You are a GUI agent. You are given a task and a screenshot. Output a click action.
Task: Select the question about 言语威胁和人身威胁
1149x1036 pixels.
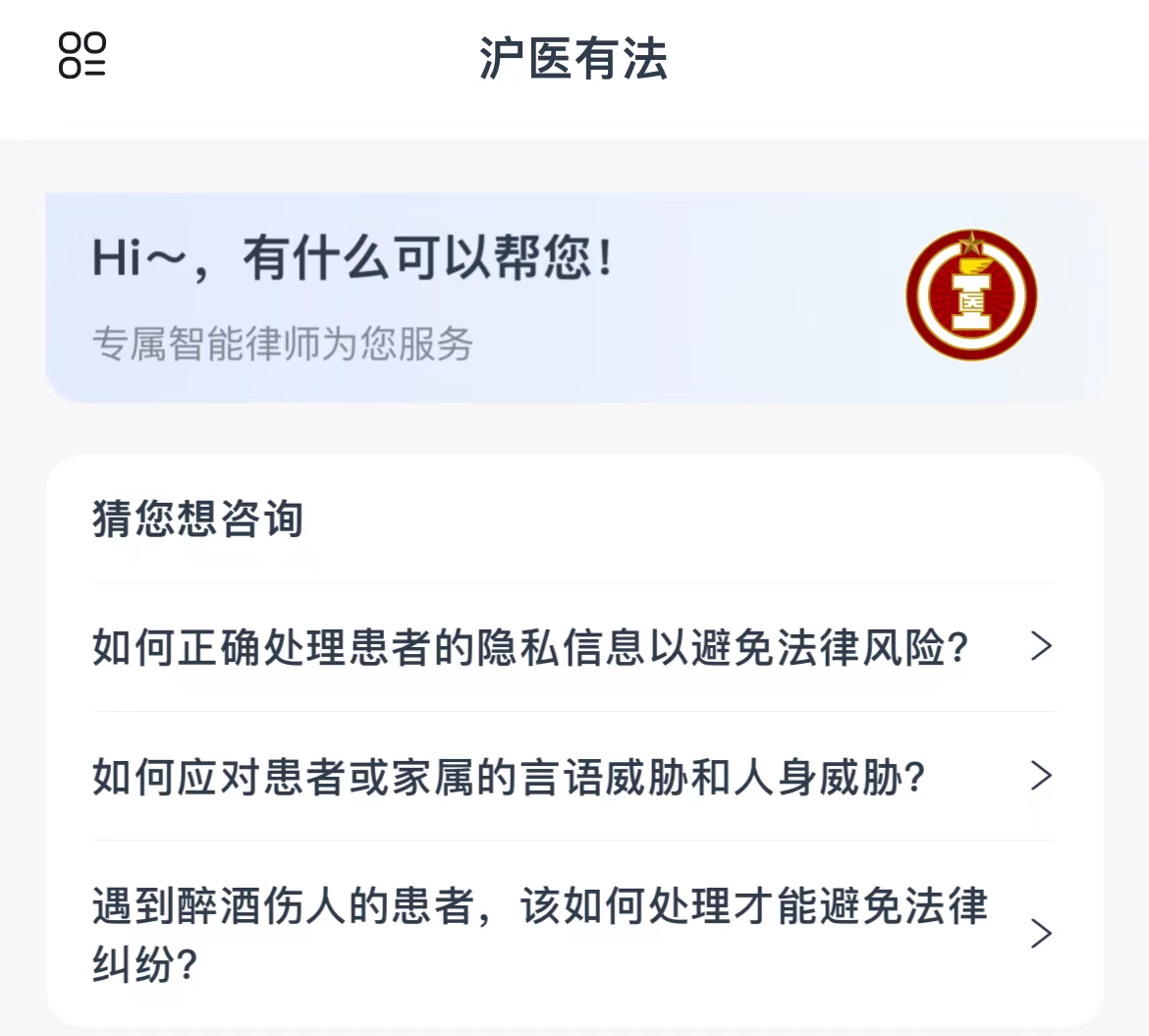click(x=572, y=778)
